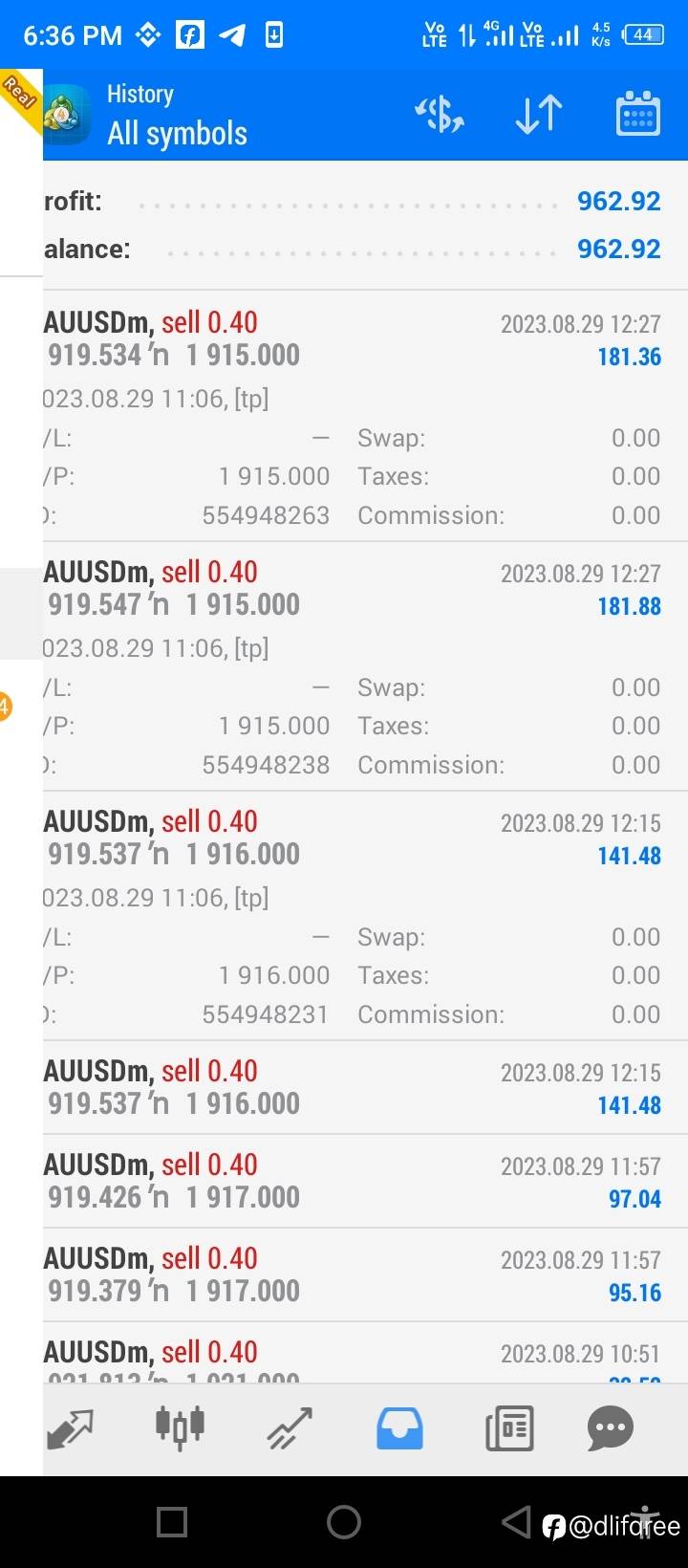
Task: Collapse the trade with order ID 554948231
Action: pos(365,916)
